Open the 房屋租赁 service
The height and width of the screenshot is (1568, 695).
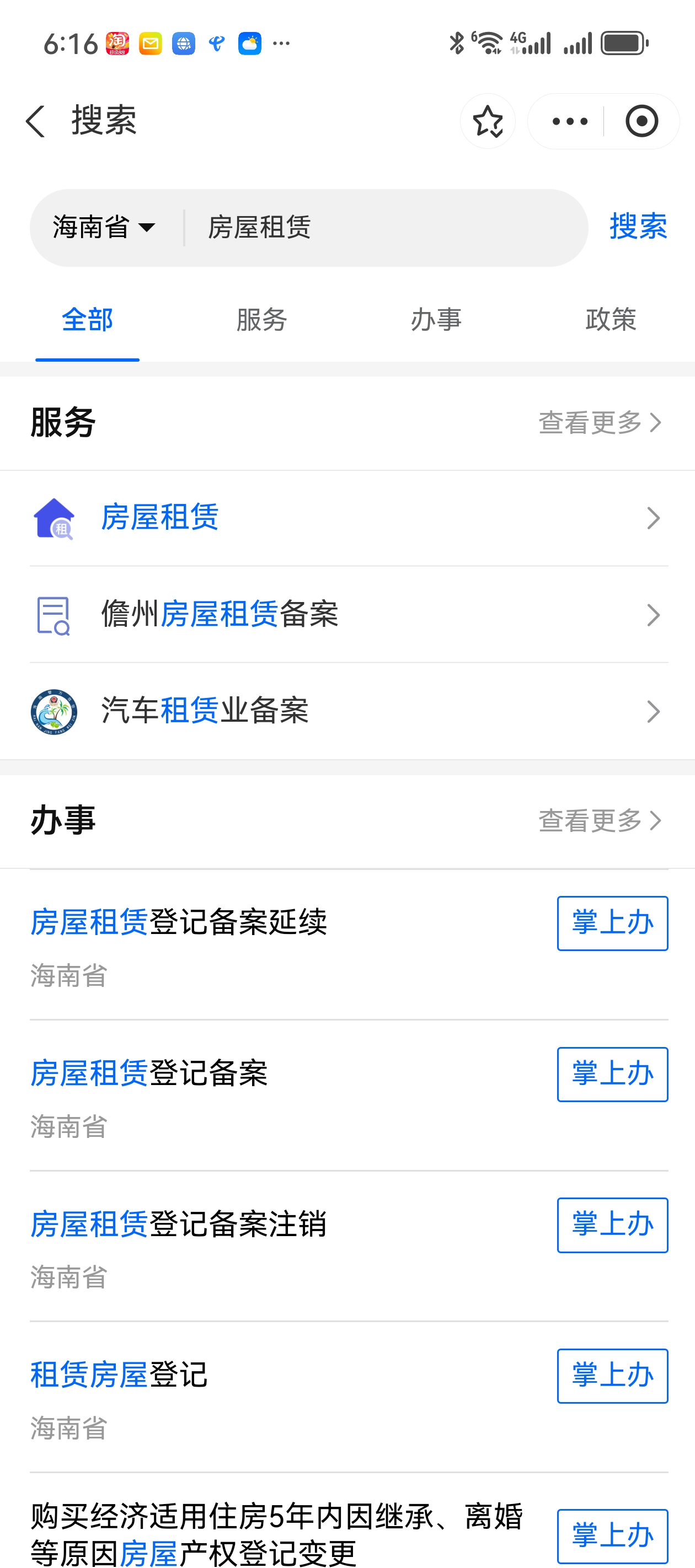point(347,518)
